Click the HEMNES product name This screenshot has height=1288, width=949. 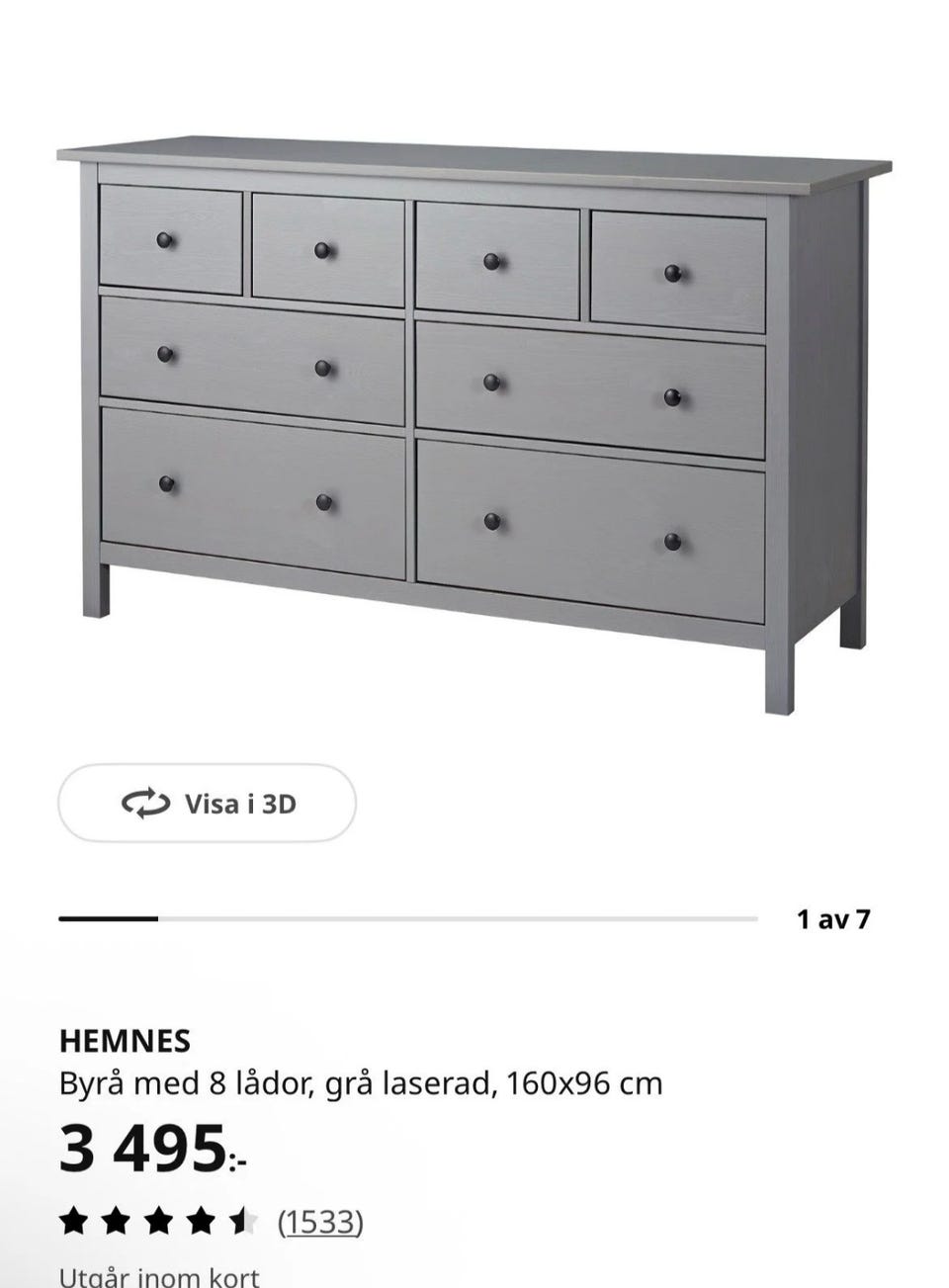pos(129,1042)
